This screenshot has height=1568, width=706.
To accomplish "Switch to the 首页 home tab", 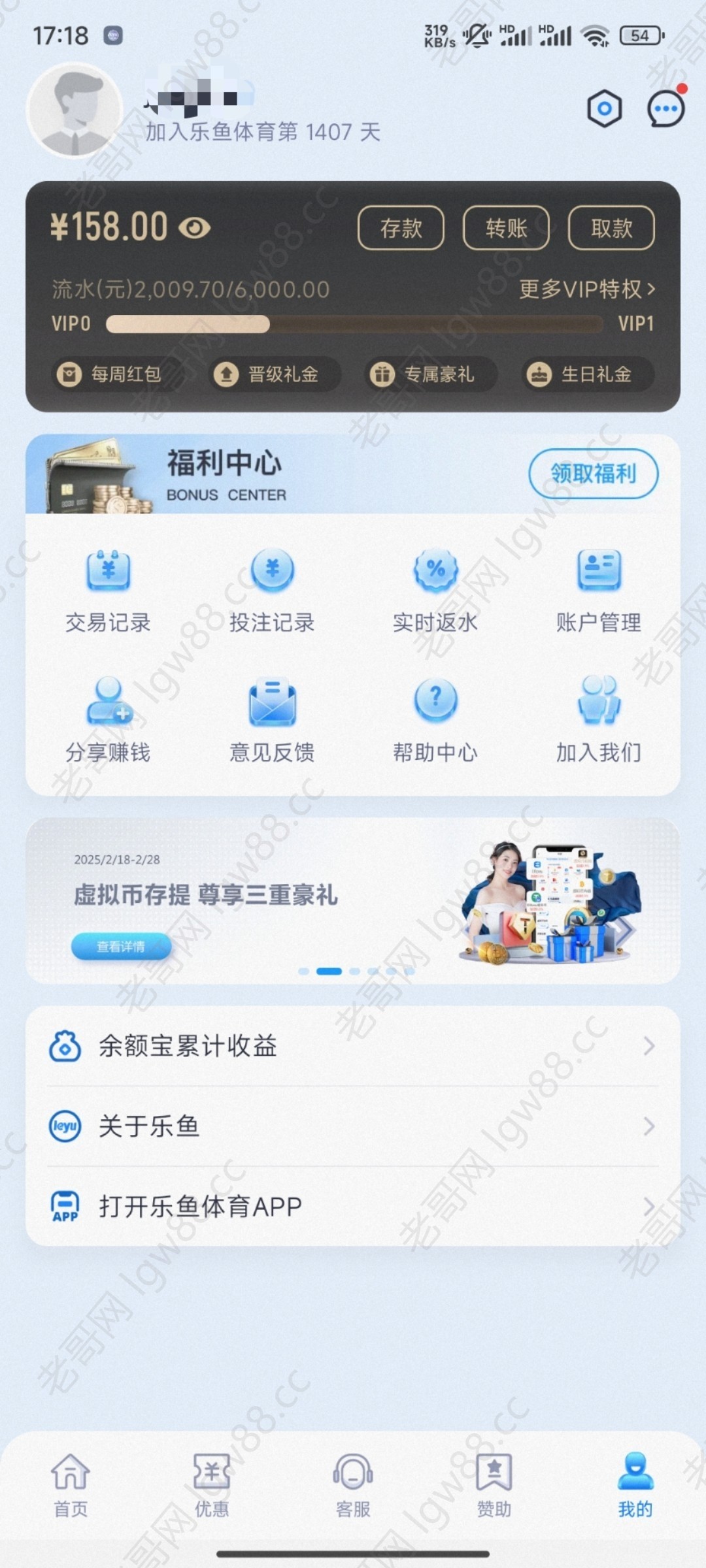I will 71,1486.
